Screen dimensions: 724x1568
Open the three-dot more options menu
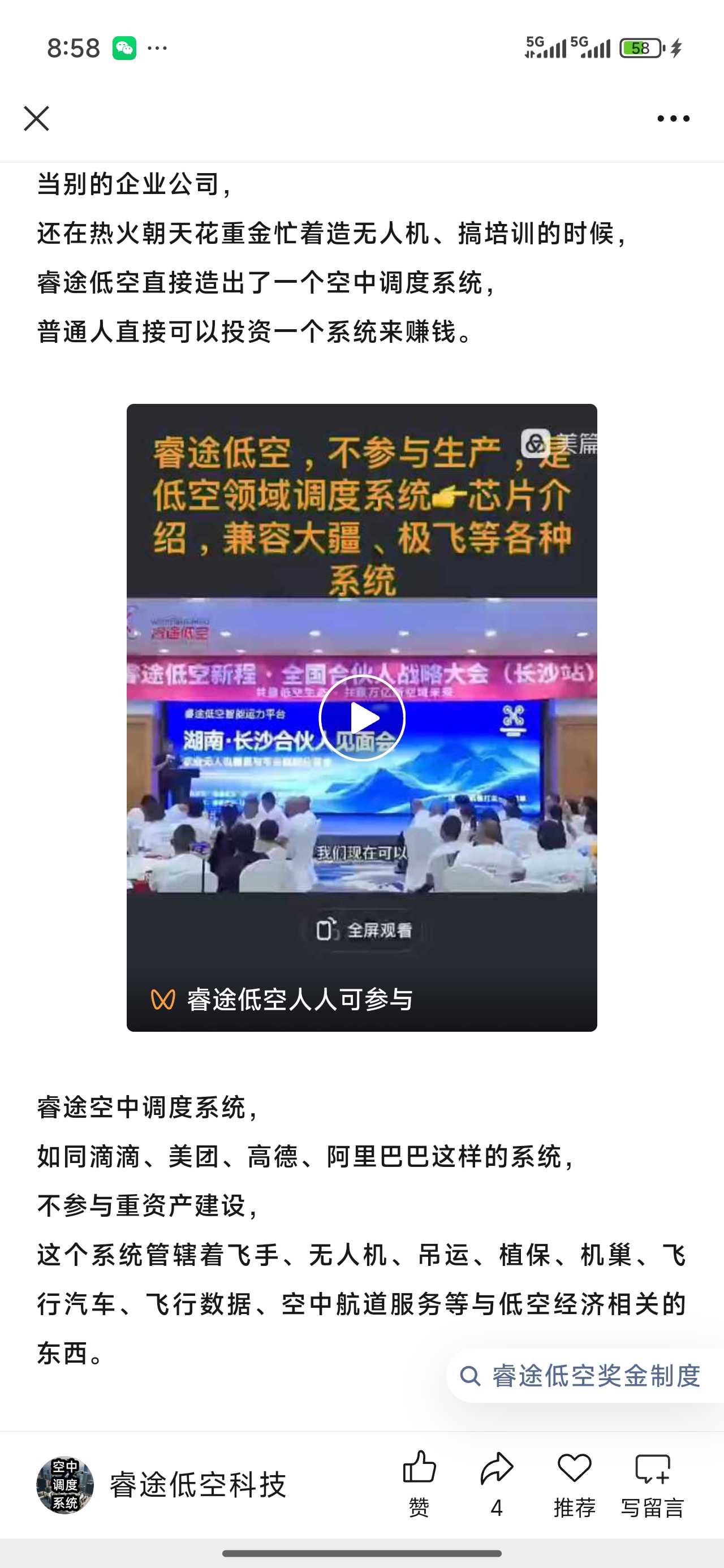coord(673,119)
